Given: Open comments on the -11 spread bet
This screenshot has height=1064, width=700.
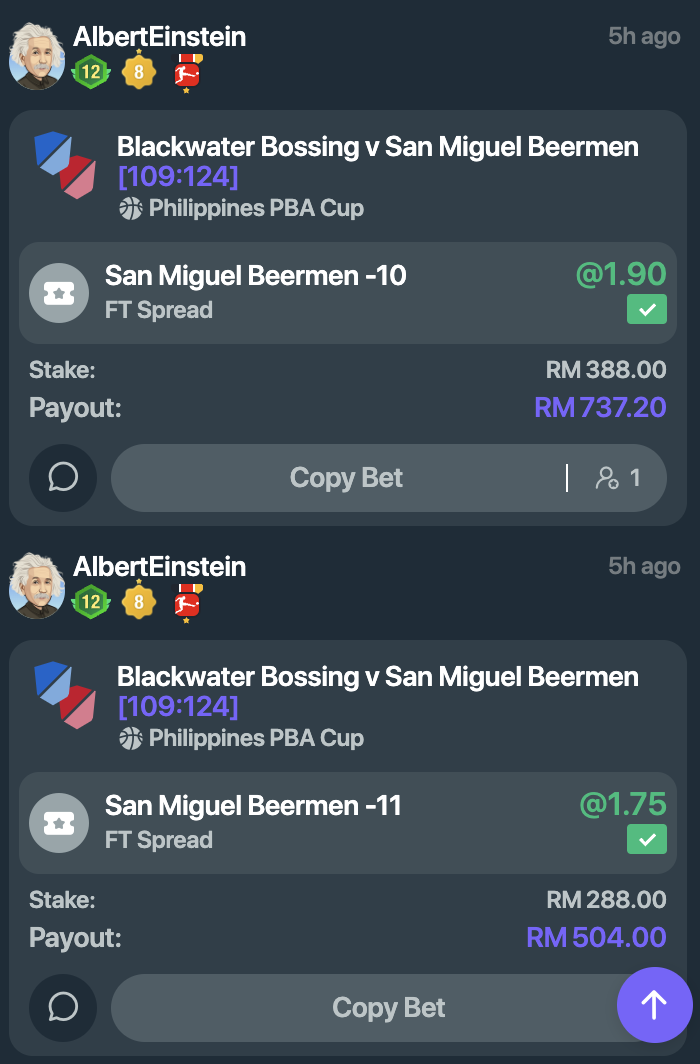Looking at the screenshot, I should tap(63, 1008).
